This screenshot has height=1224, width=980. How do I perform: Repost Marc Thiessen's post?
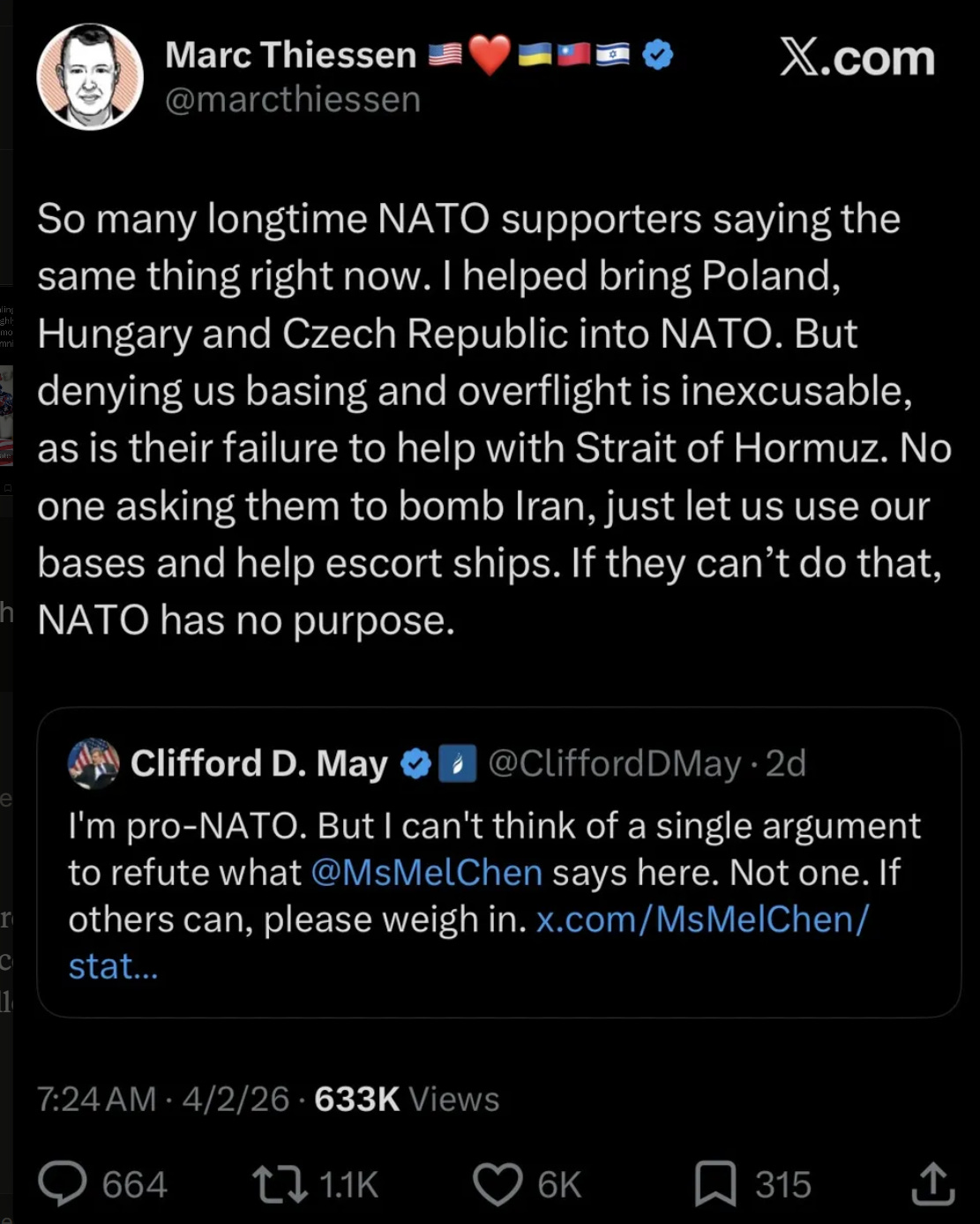(280, 1184)
